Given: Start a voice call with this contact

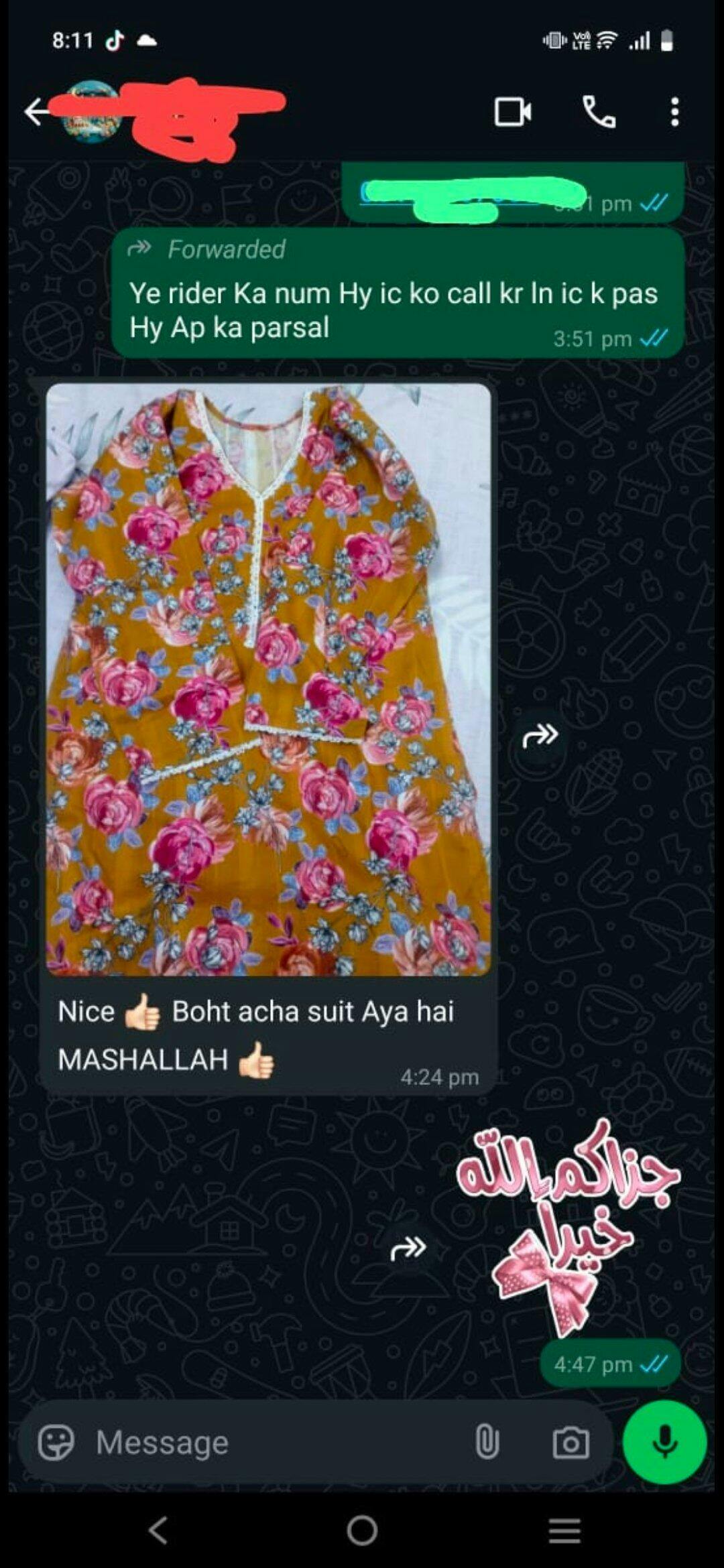Looking at the screenshot, I should point(599,111).
